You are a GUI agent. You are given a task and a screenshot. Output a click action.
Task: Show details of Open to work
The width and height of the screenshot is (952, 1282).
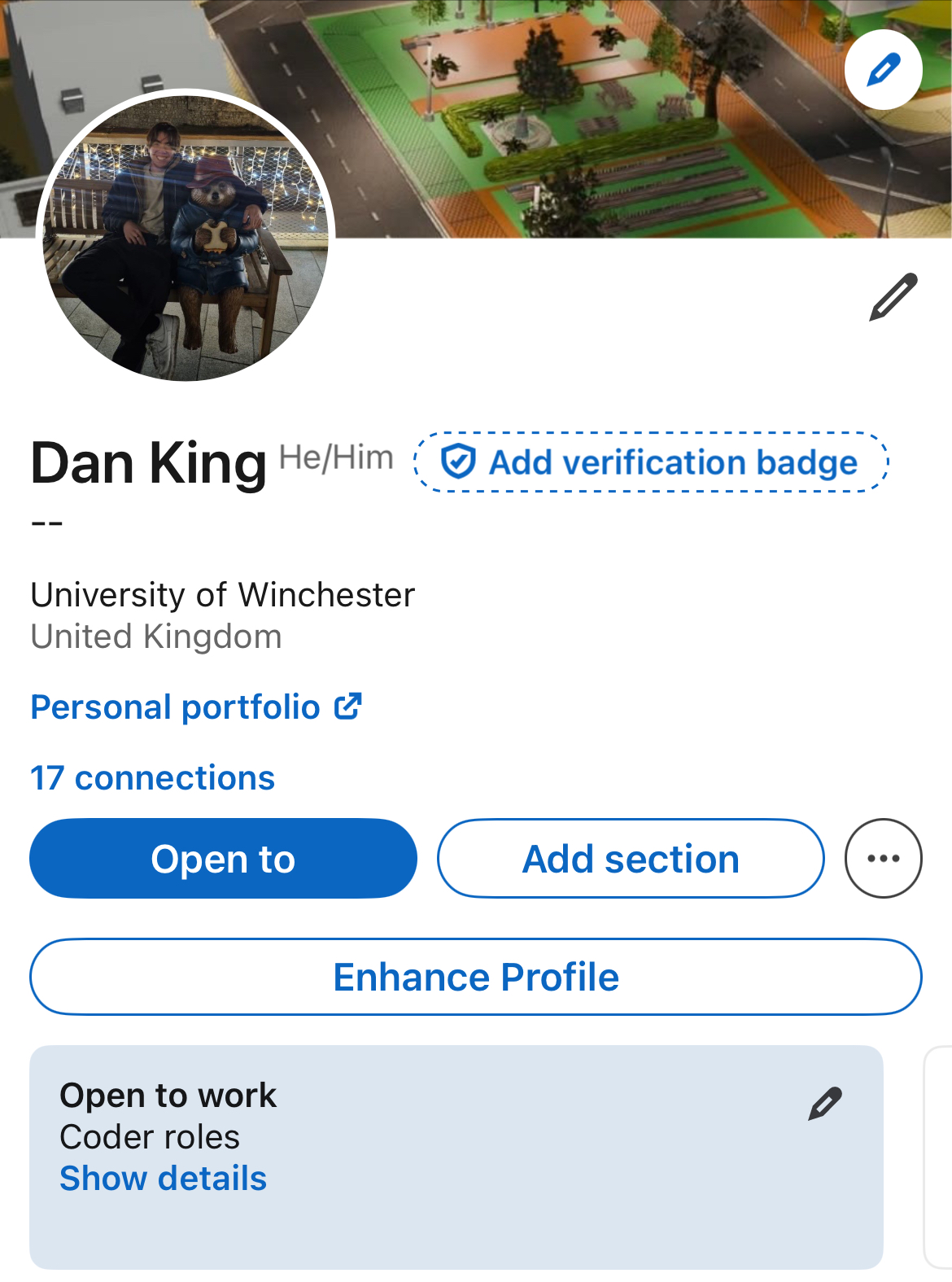pos(163,1179)
